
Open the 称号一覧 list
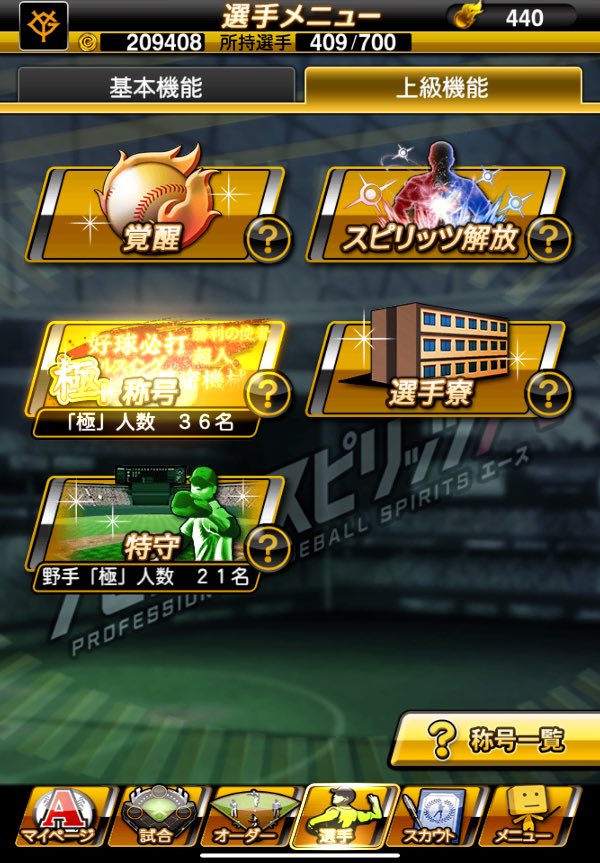(495, 740)
